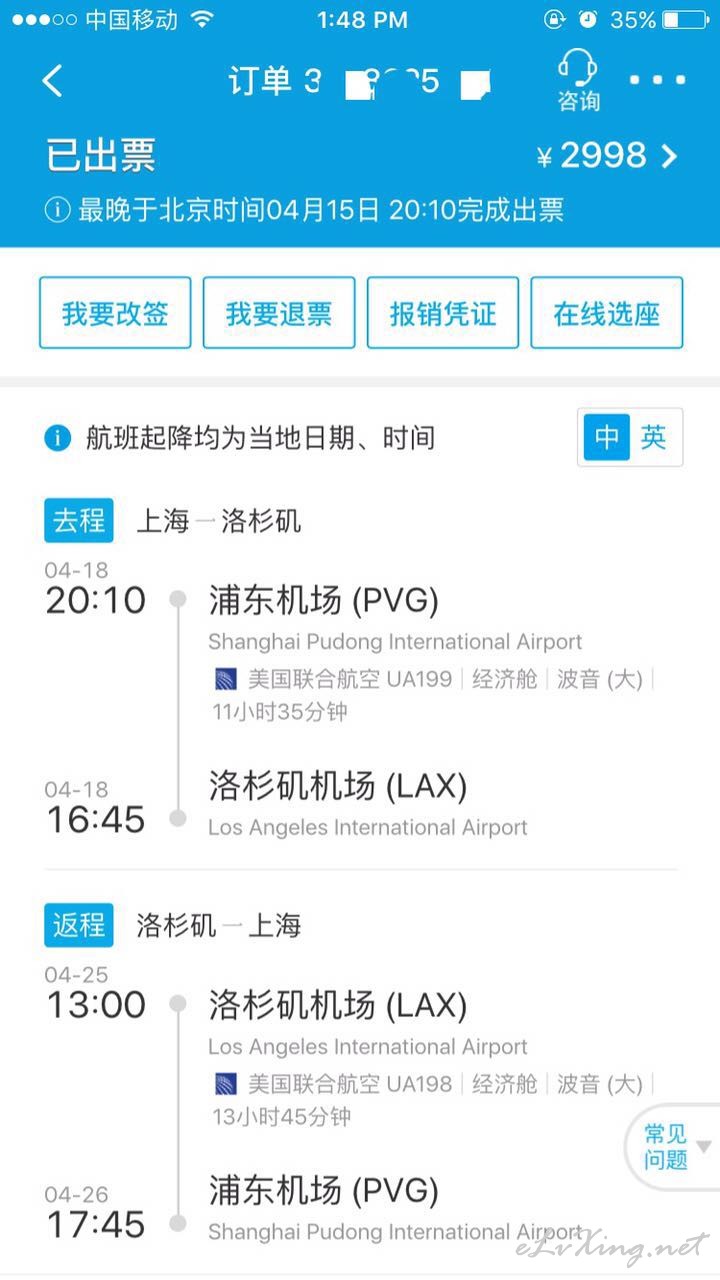Screen dimensions: 720x1280
Task: Request a refund with 我要退票
Action: (x=279, y=313)
